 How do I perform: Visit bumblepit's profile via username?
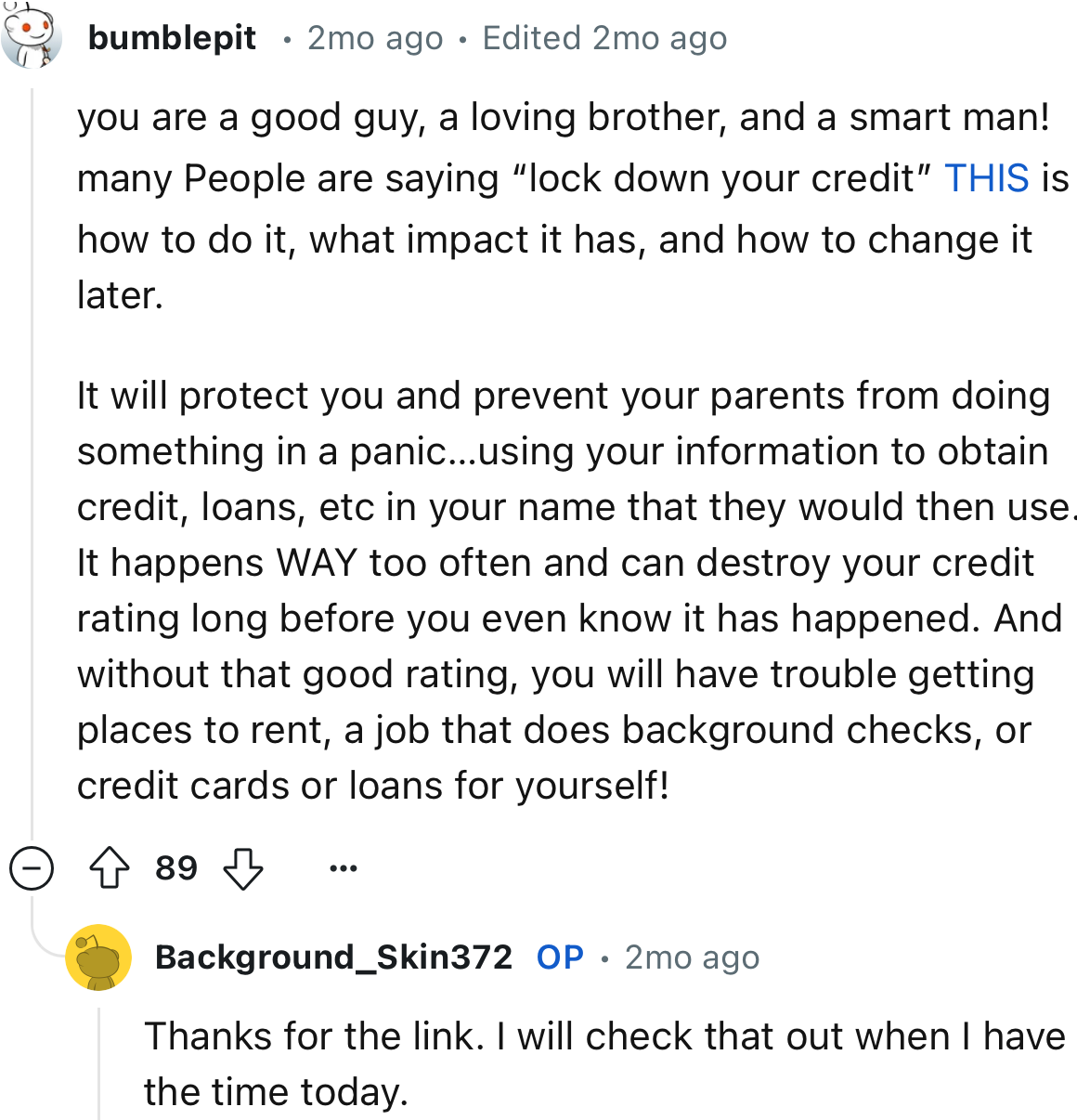(x=171, y=37)
